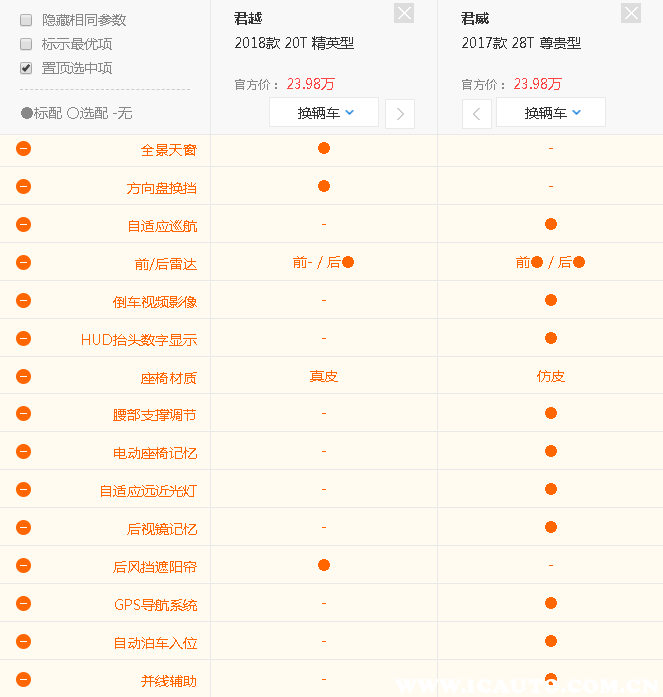The width and height of the screenshot is (663, 697).
Task: Check the 隐藏相同参数 checkbox
Action: pyautogui.click(x=27, y=20)
